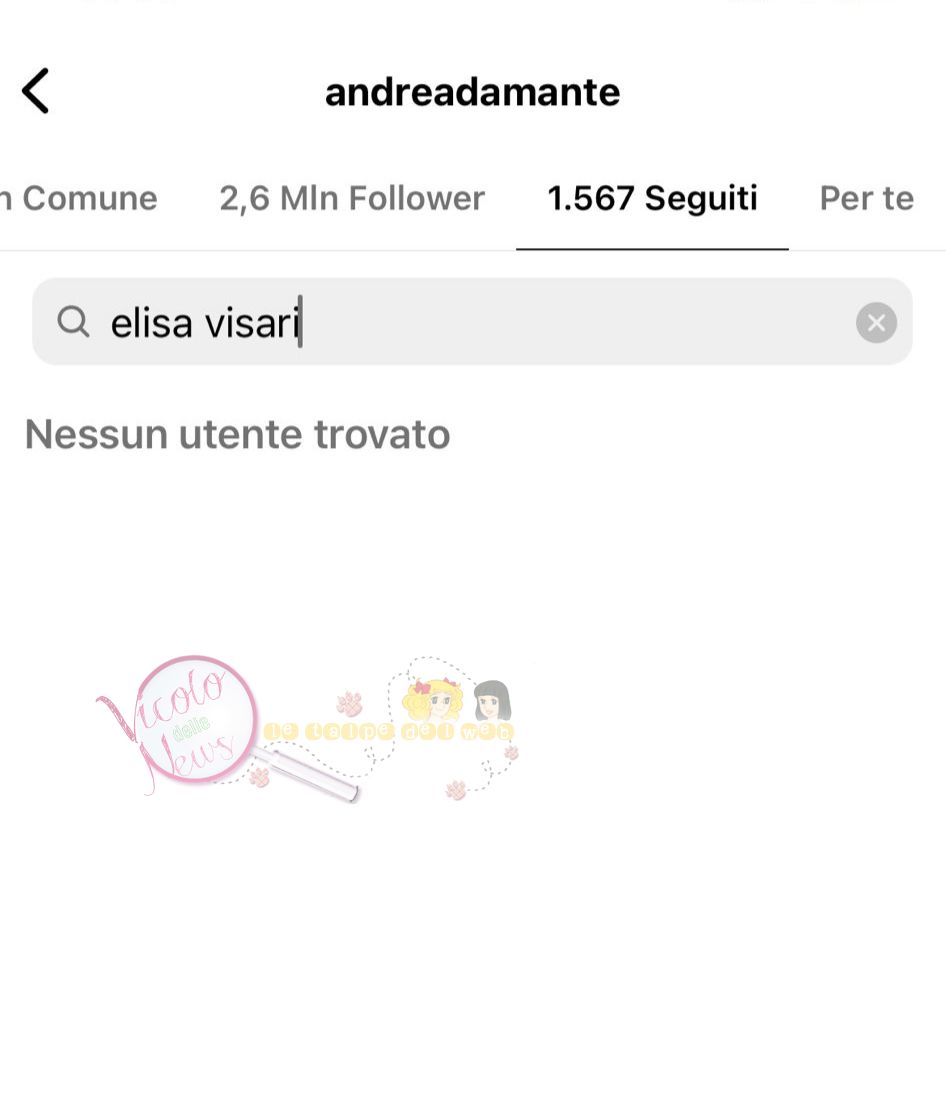Clear the search text
Viewport: 946px width, 1101px height.
(876, 322)
